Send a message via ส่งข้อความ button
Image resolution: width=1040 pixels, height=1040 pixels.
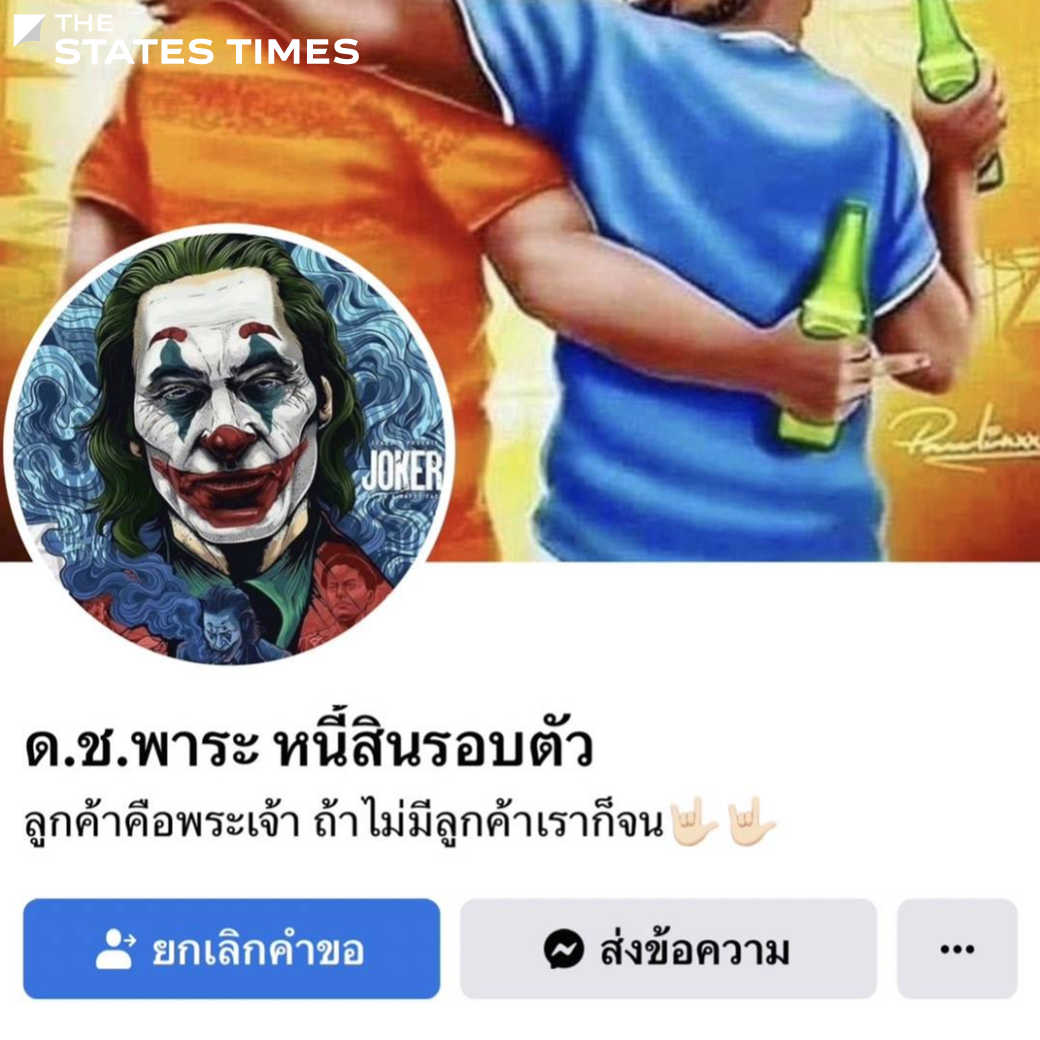(668, 948)
